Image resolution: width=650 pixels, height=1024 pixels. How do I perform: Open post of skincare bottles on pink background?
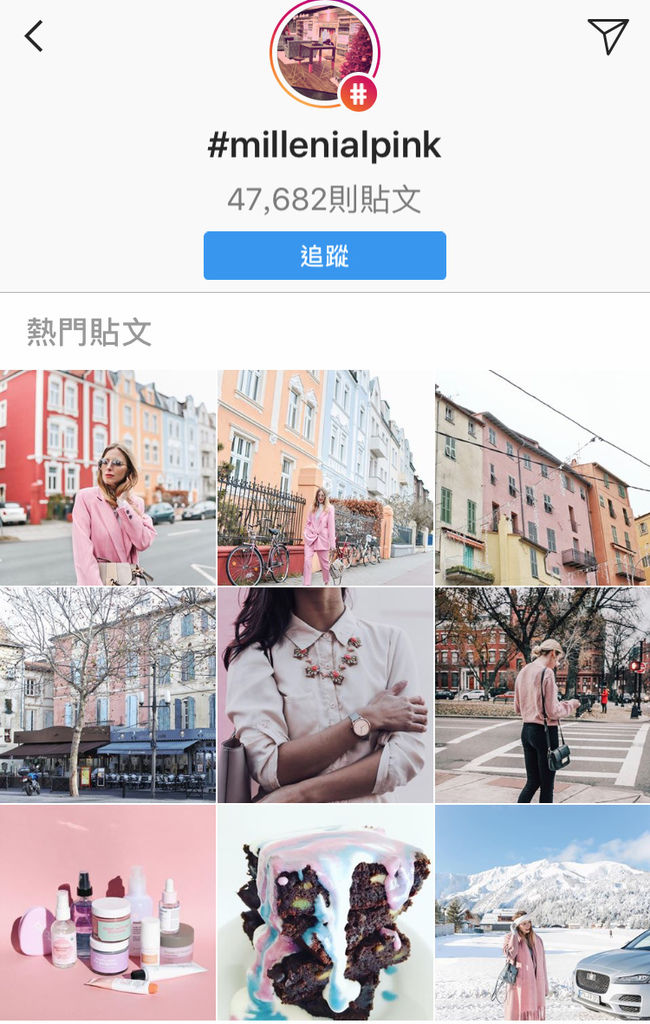point(108,911)
